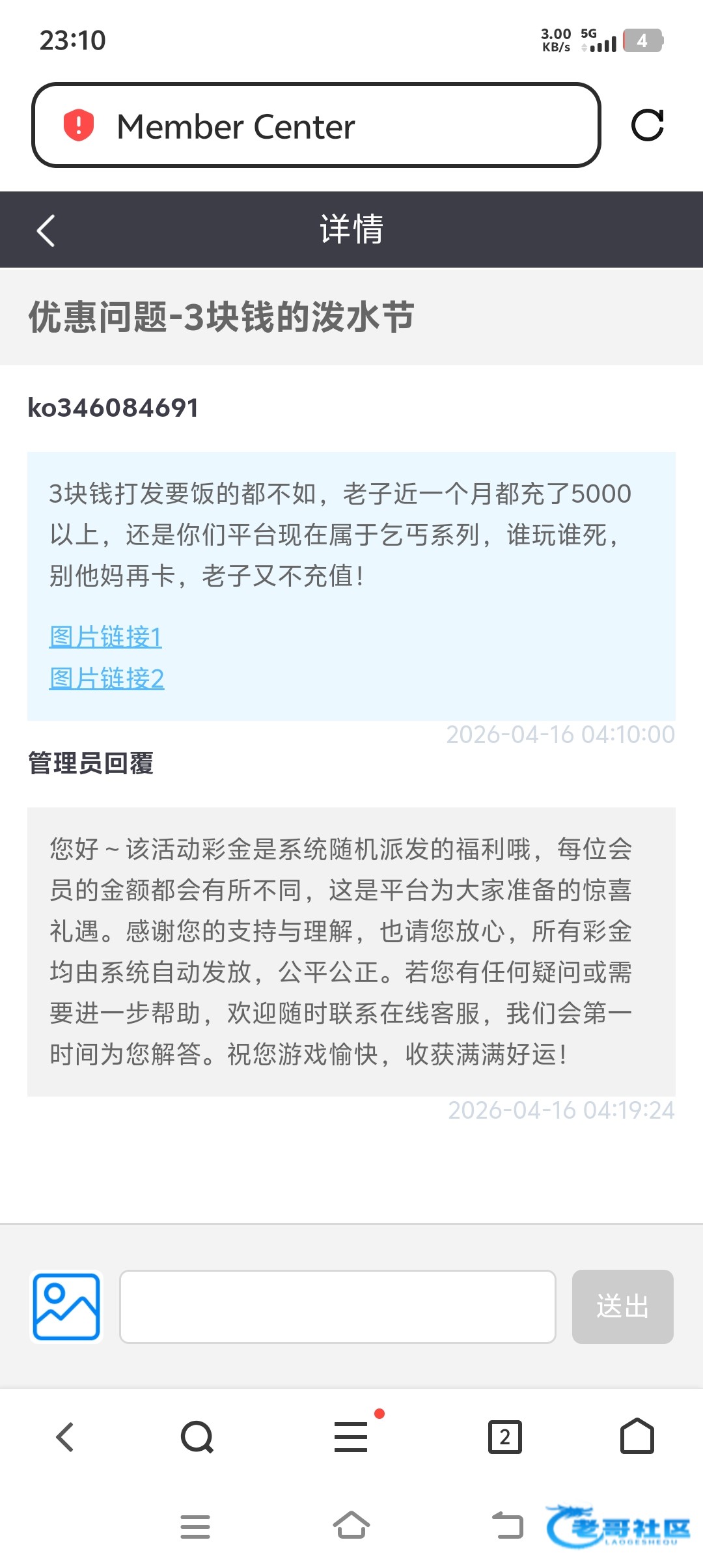
Task: Open 图片链接2
Action: [x=107, y=678]
